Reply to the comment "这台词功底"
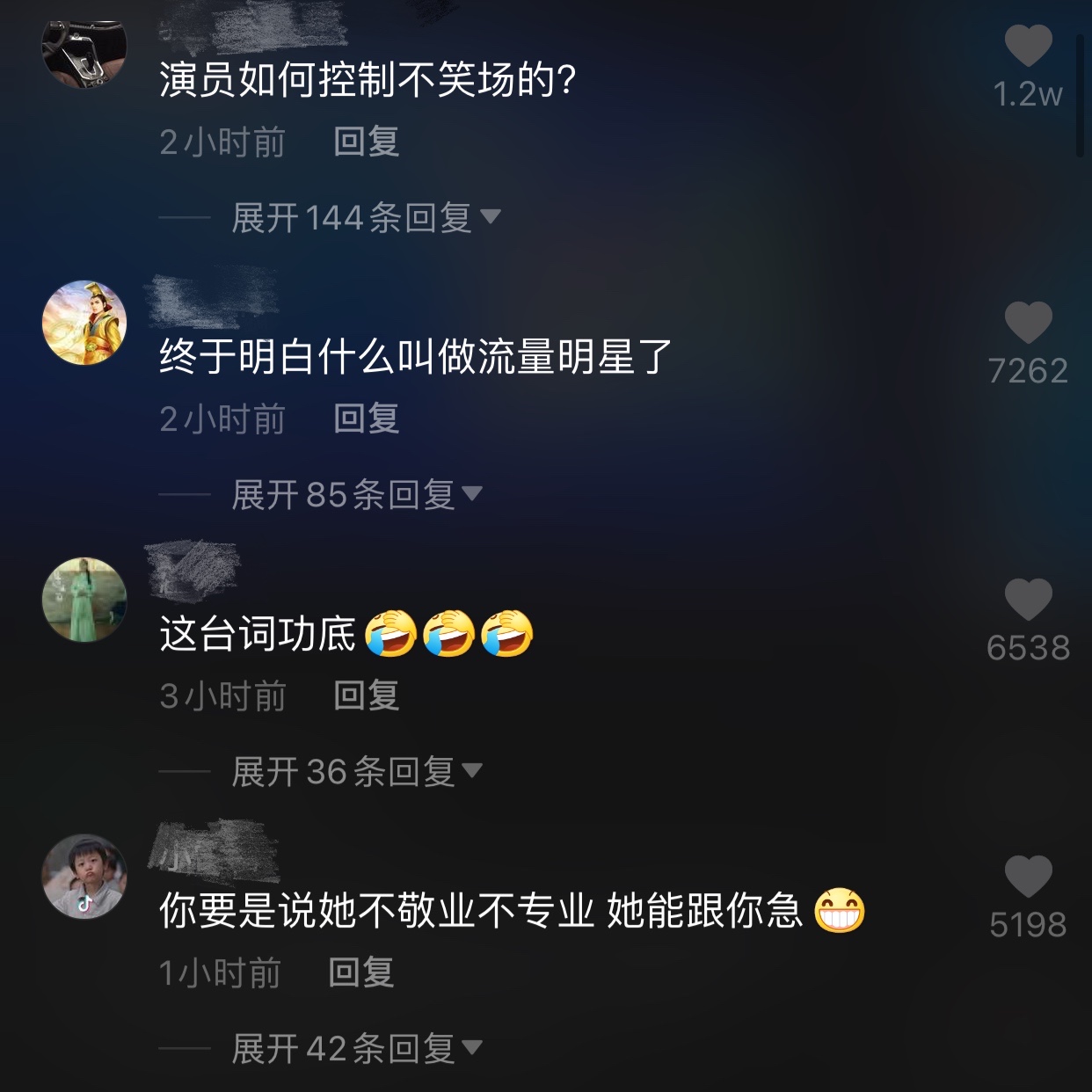The image size is (1092, 1092). [367, 695]
